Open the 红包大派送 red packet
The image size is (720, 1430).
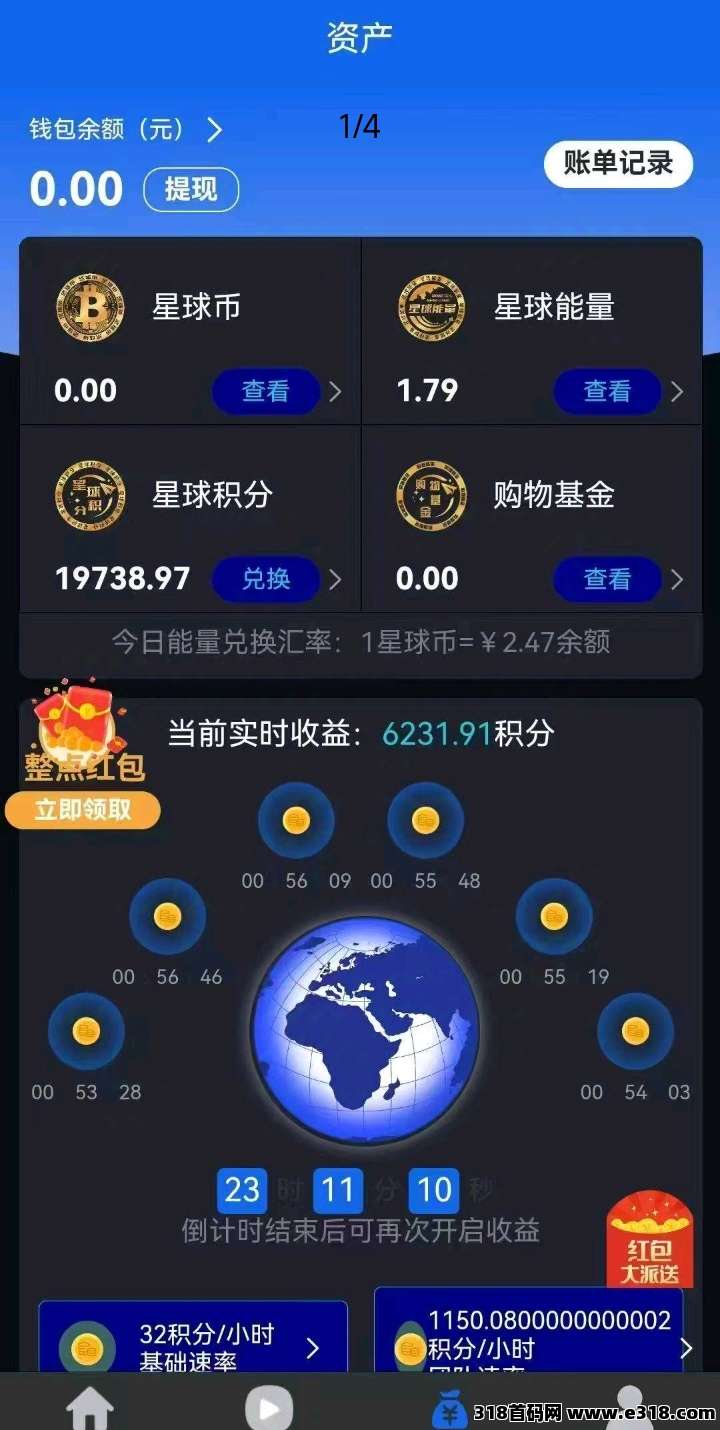[650, 1240]
